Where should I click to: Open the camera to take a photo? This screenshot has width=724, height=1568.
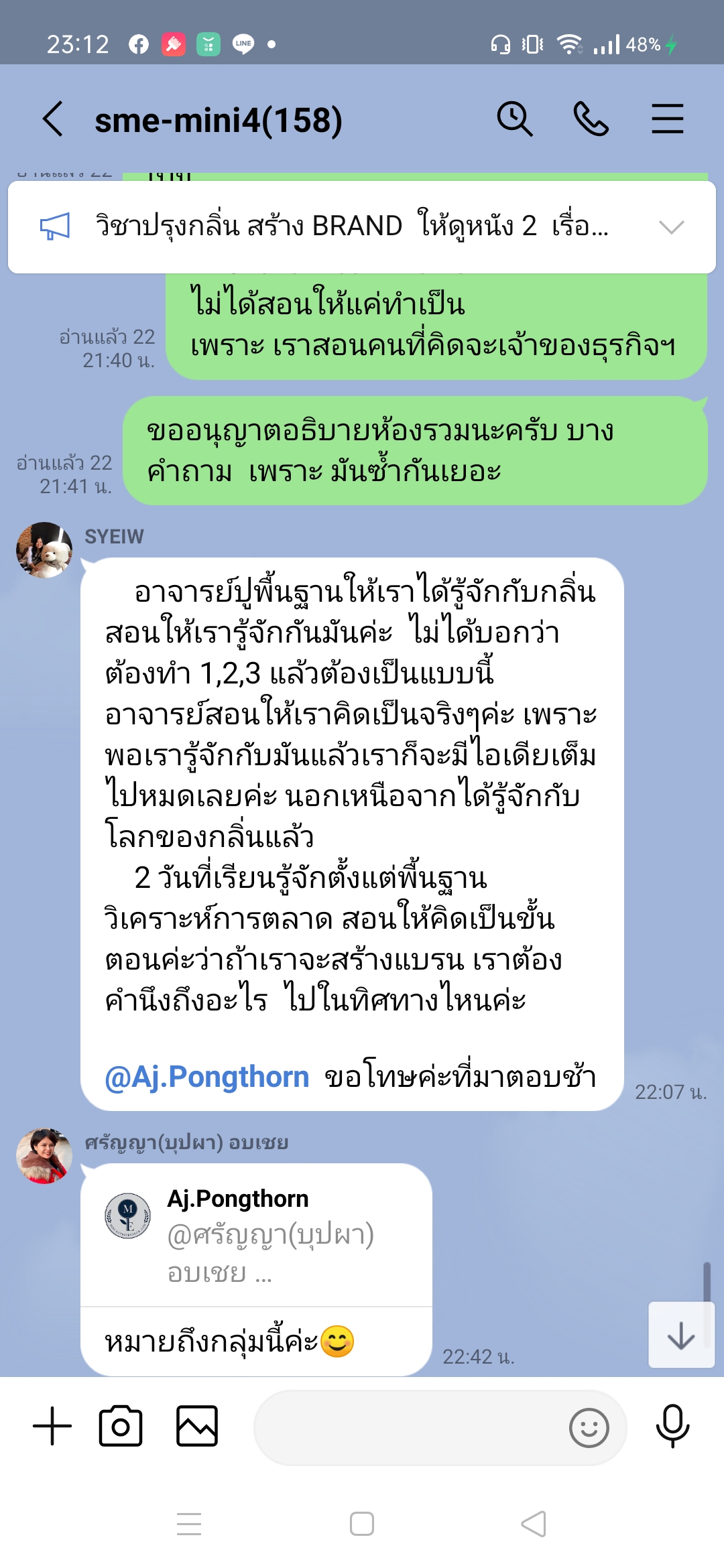pyautogui.click(x=121, y=1426)
